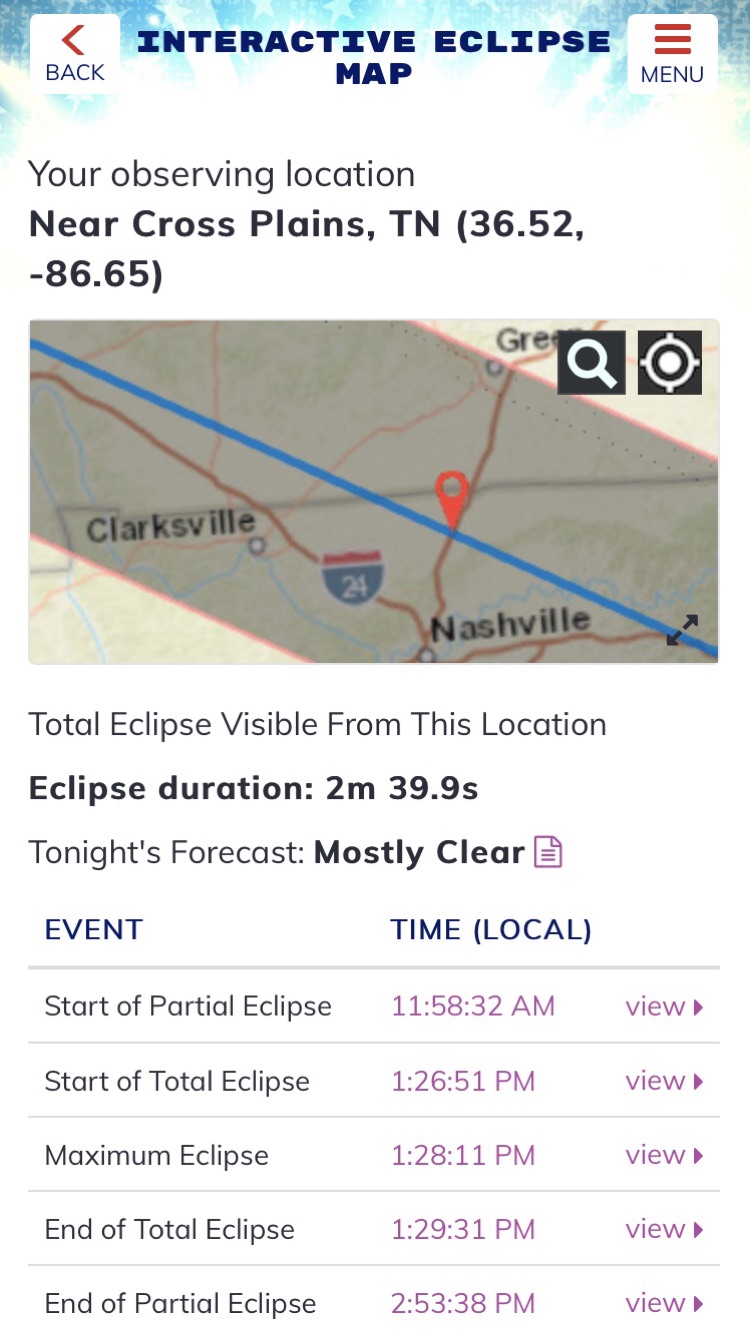Go back using the BACK button
750x1334 pixels.
tap(74, 54)
